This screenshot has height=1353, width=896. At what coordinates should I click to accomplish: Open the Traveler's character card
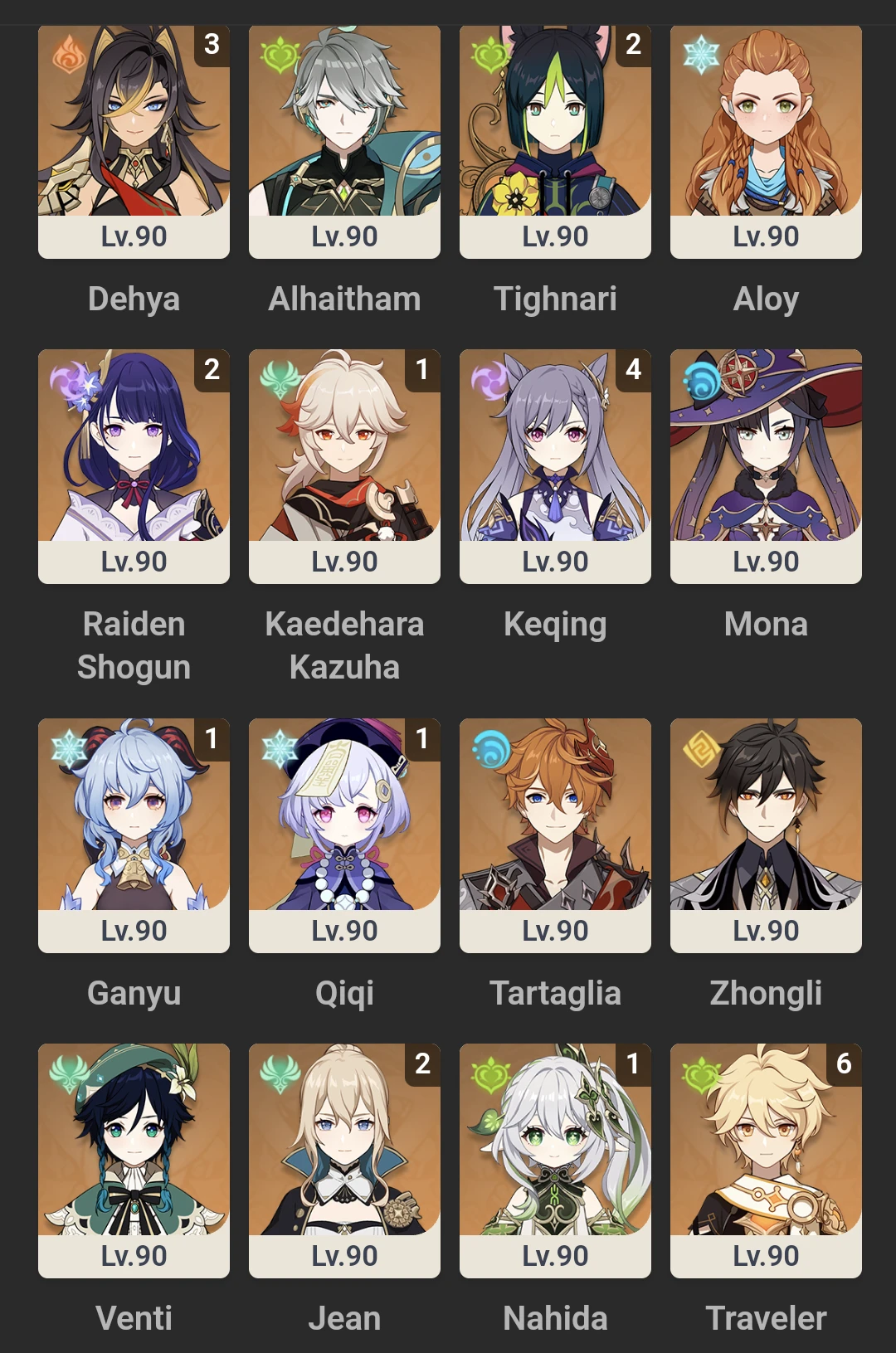766,1160
